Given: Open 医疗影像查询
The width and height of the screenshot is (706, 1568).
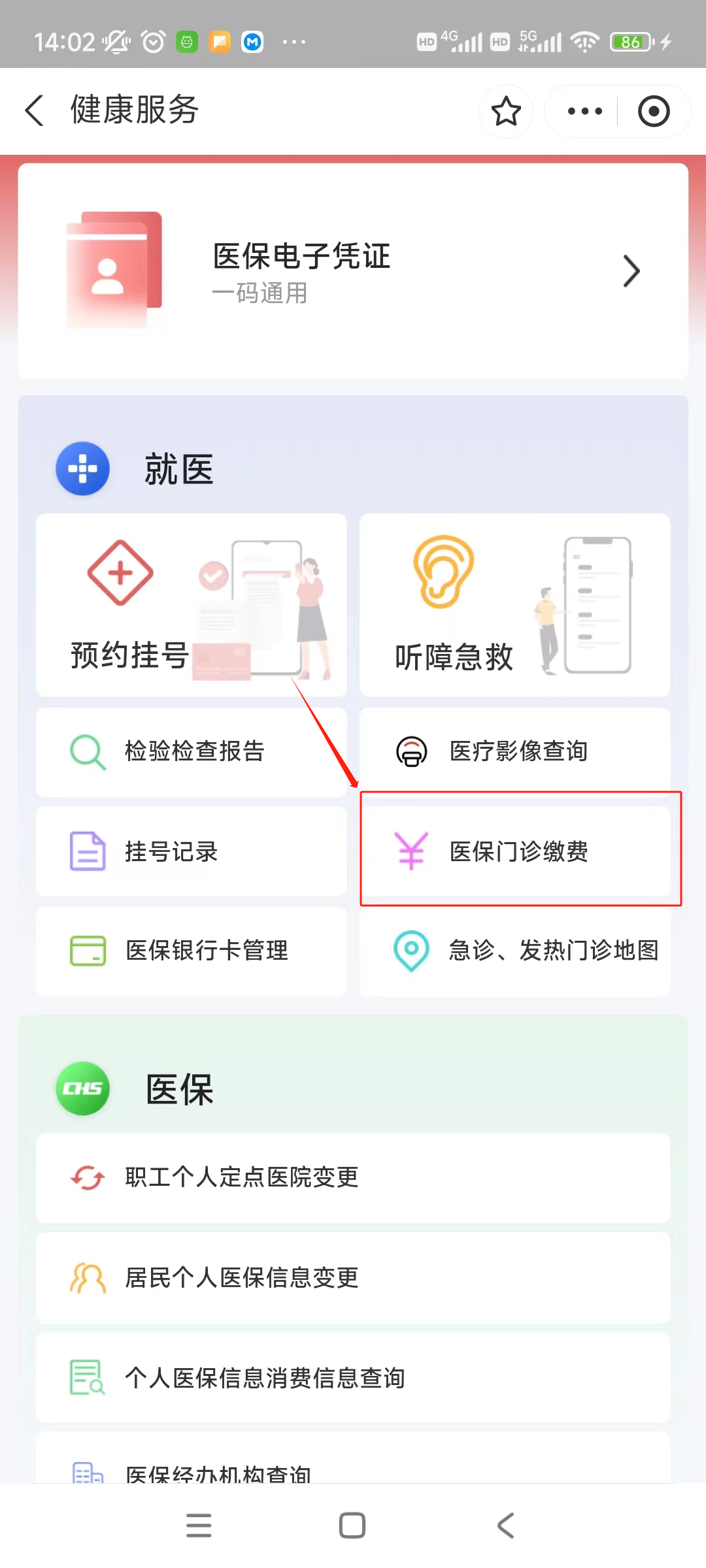Looking at the screenshot, I should (514, 751).
